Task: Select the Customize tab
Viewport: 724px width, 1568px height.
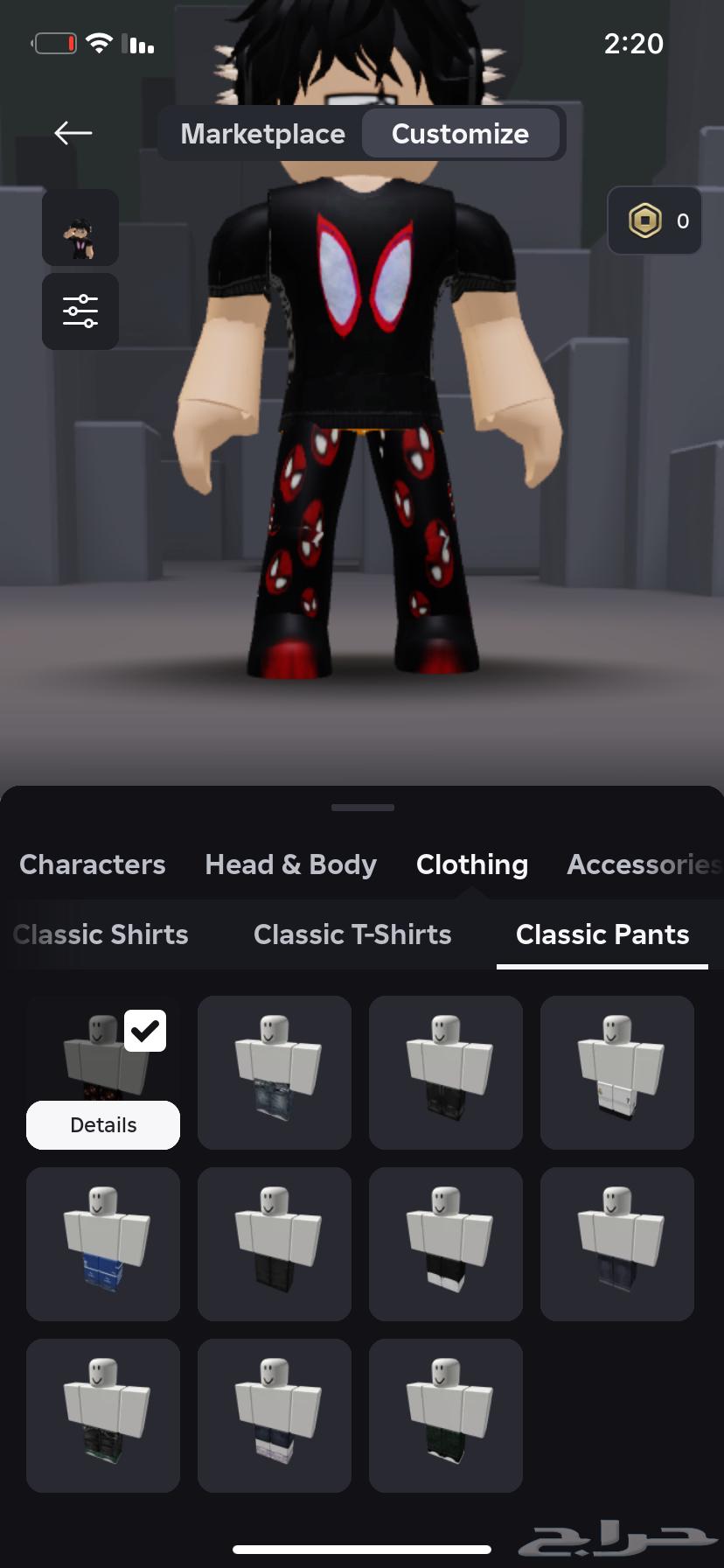Action: click(460, 134)
